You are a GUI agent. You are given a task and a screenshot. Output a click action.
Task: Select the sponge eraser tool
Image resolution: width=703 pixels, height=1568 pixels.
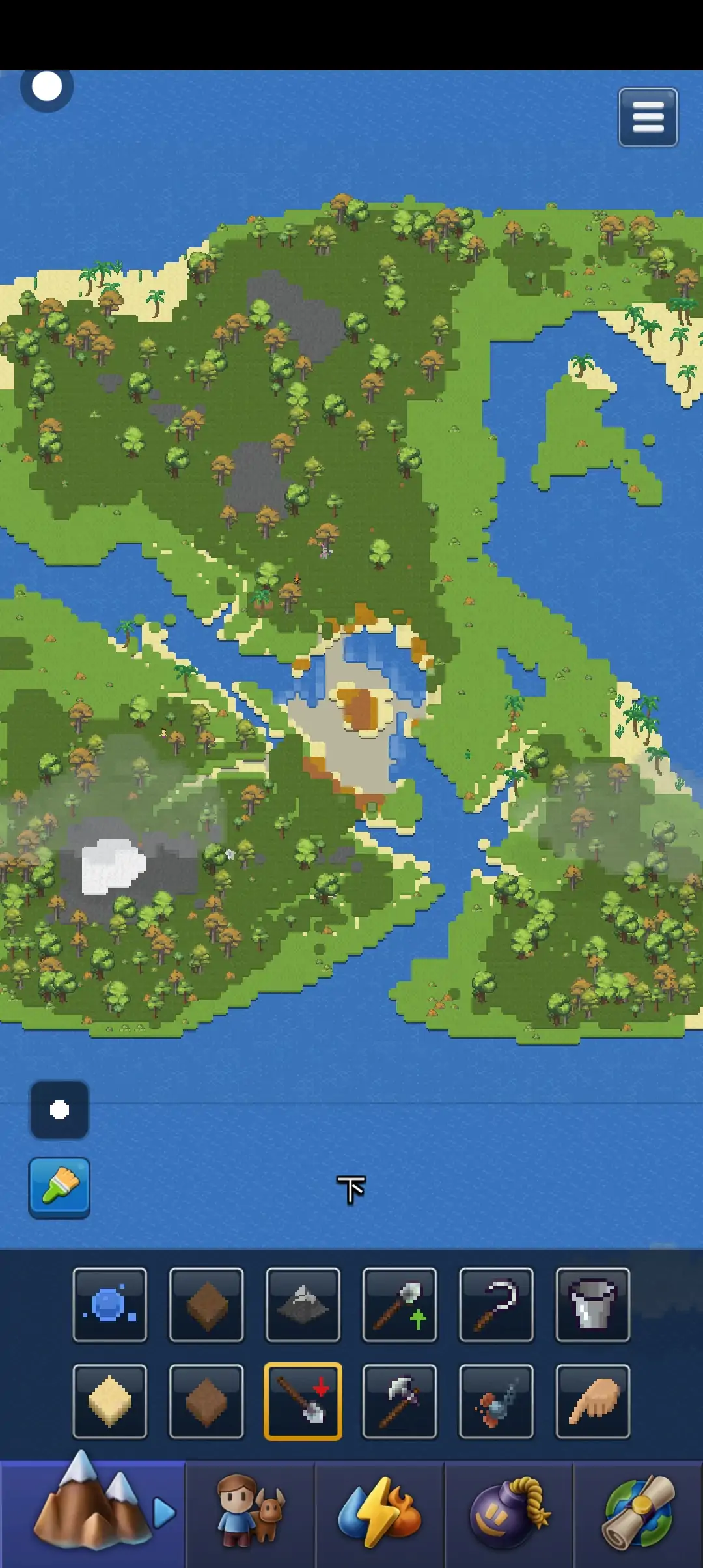click(496, 1401)
